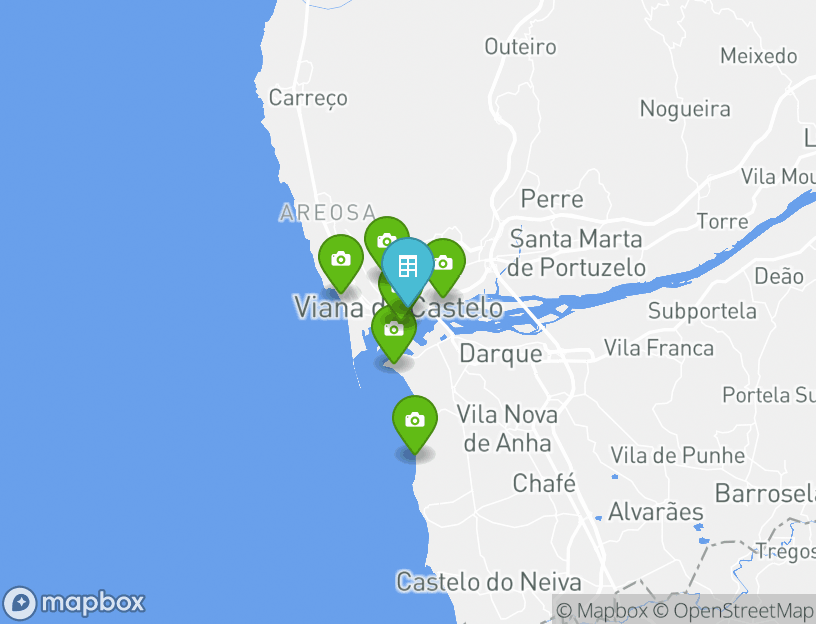This screenshot has width=816, height=624.
Task: Select the camera marker right of the blue pin
Action: point(444,264)
